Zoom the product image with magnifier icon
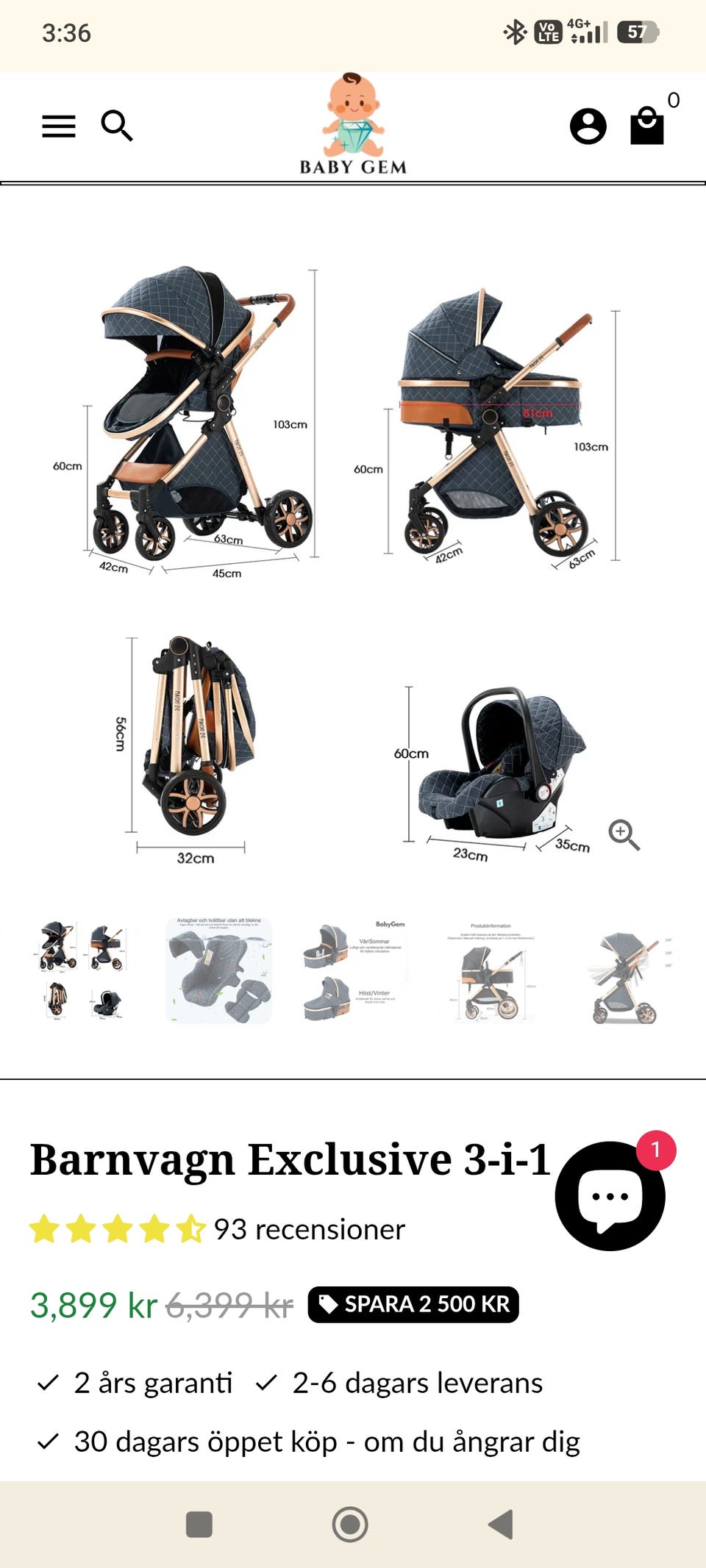 pyautogui.click(x=624, y=835)
